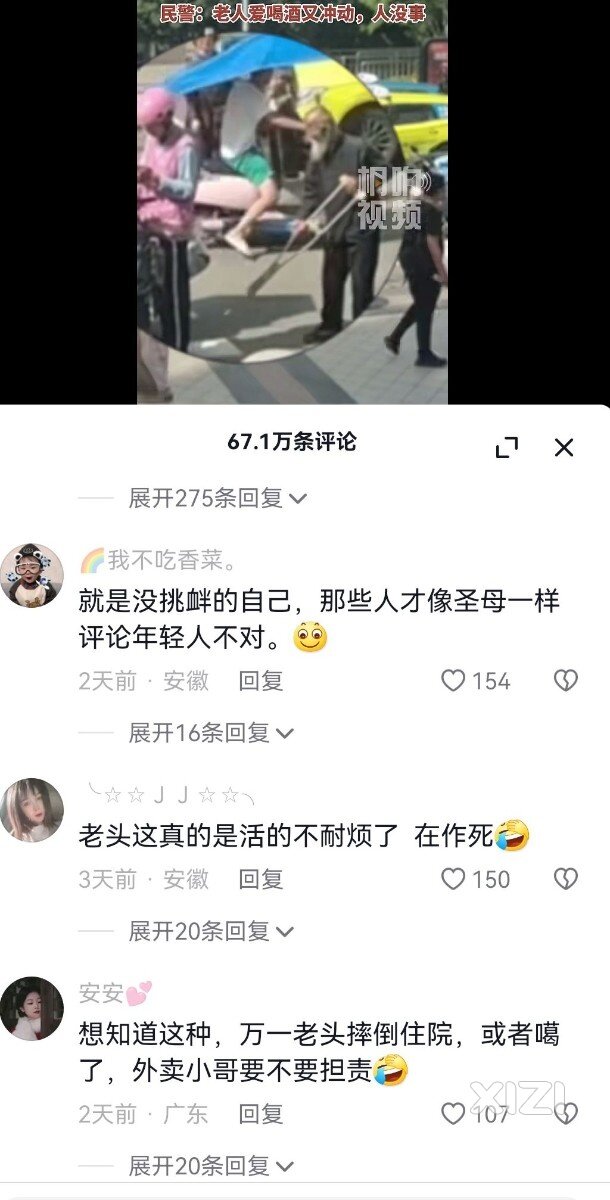This screenshot has width=610, height=1200.
Task: Expand comments panel to full screen
Action: (507, 448)
